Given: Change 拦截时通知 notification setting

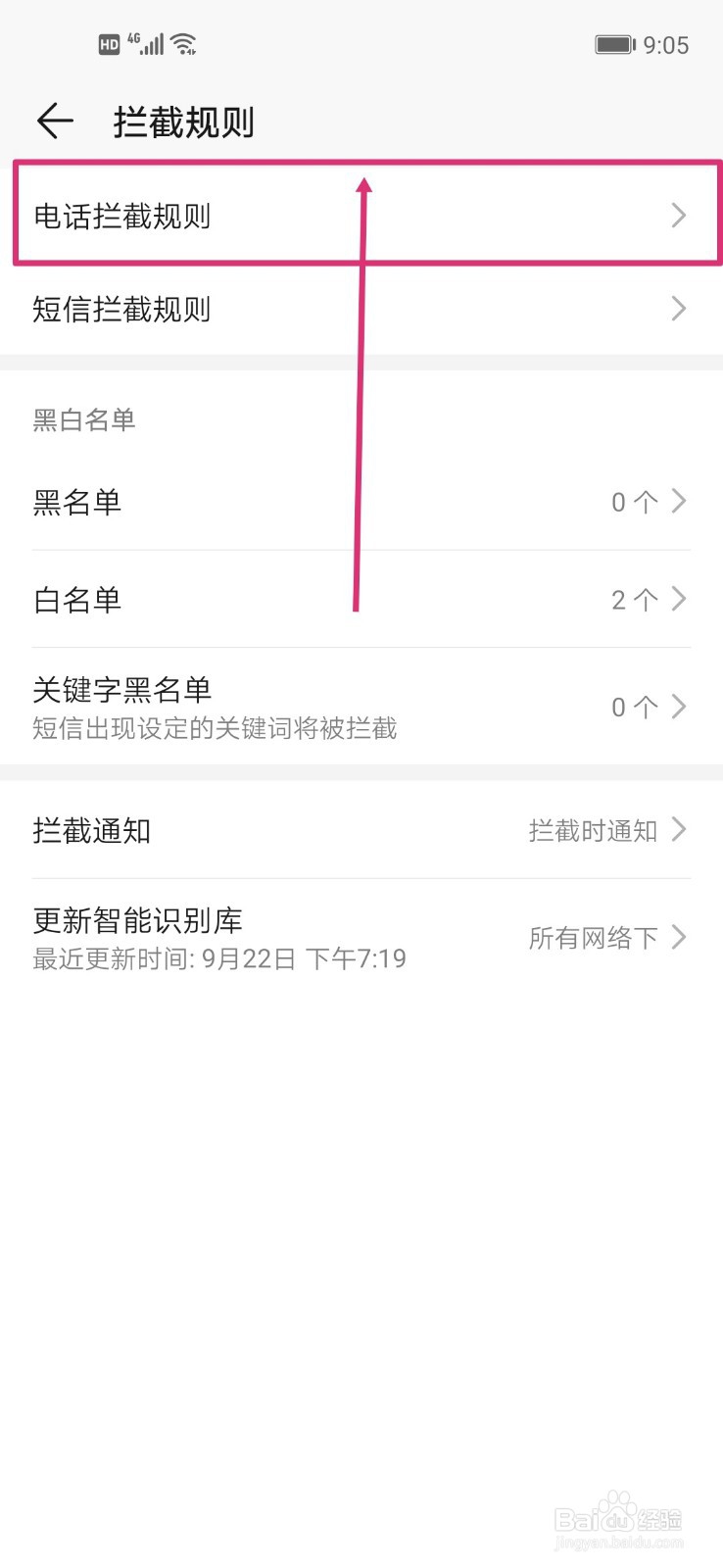Looking at the screenshot, I should [592, 831].
